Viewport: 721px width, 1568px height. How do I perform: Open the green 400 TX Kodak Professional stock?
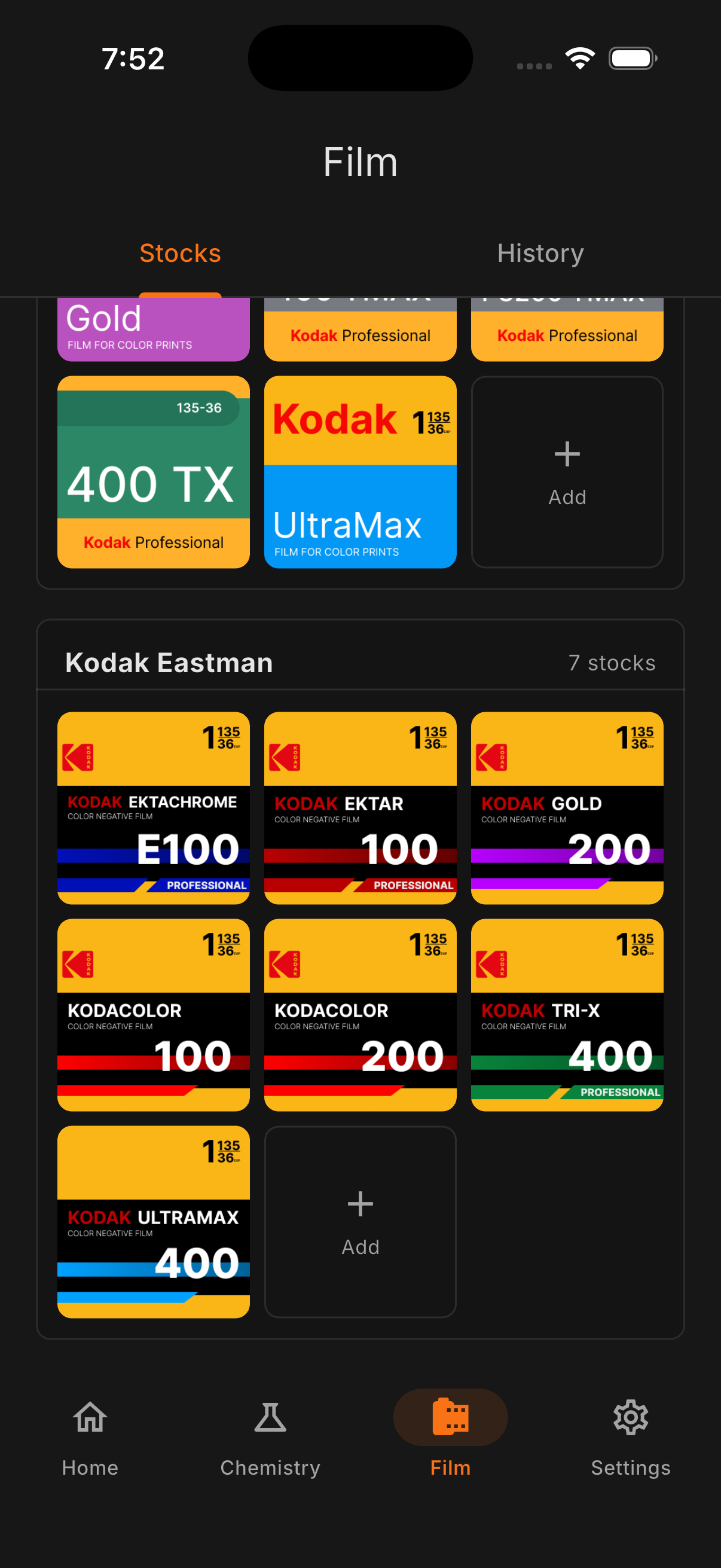(153, 472)
